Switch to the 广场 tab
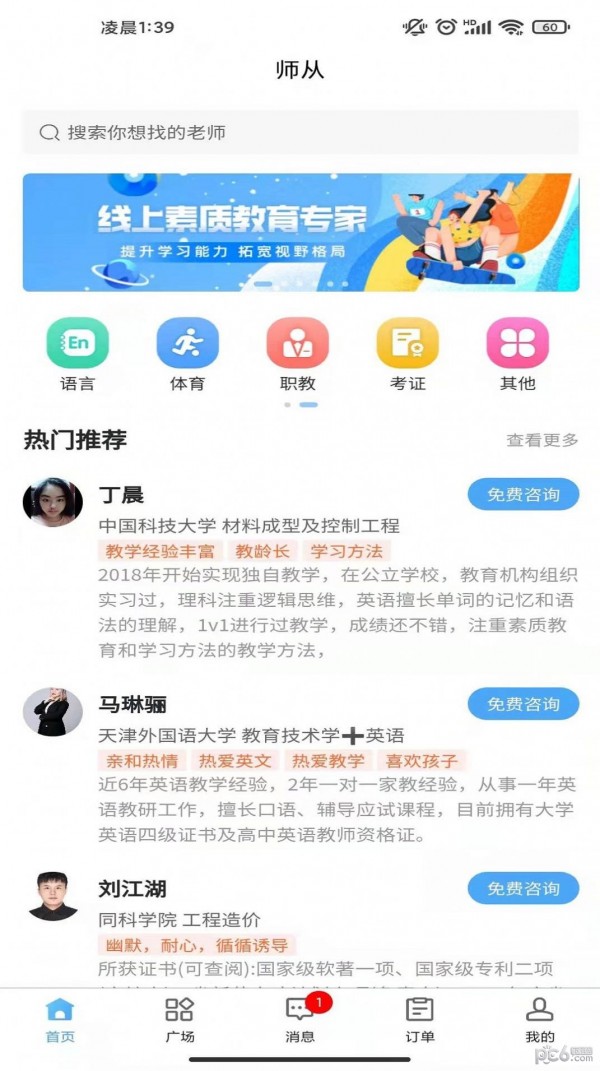 pyautogui.click(x=180, y=1019)
